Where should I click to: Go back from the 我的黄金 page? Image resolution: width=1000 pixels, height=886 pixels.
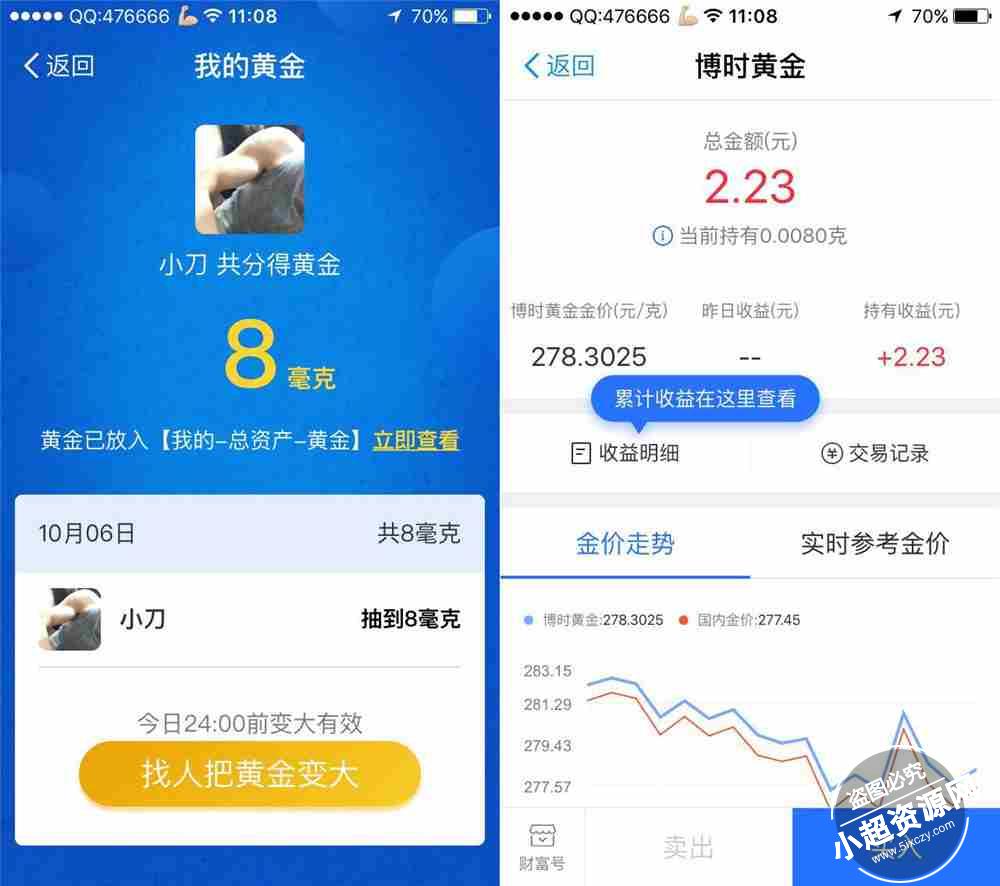click(59, 66)
